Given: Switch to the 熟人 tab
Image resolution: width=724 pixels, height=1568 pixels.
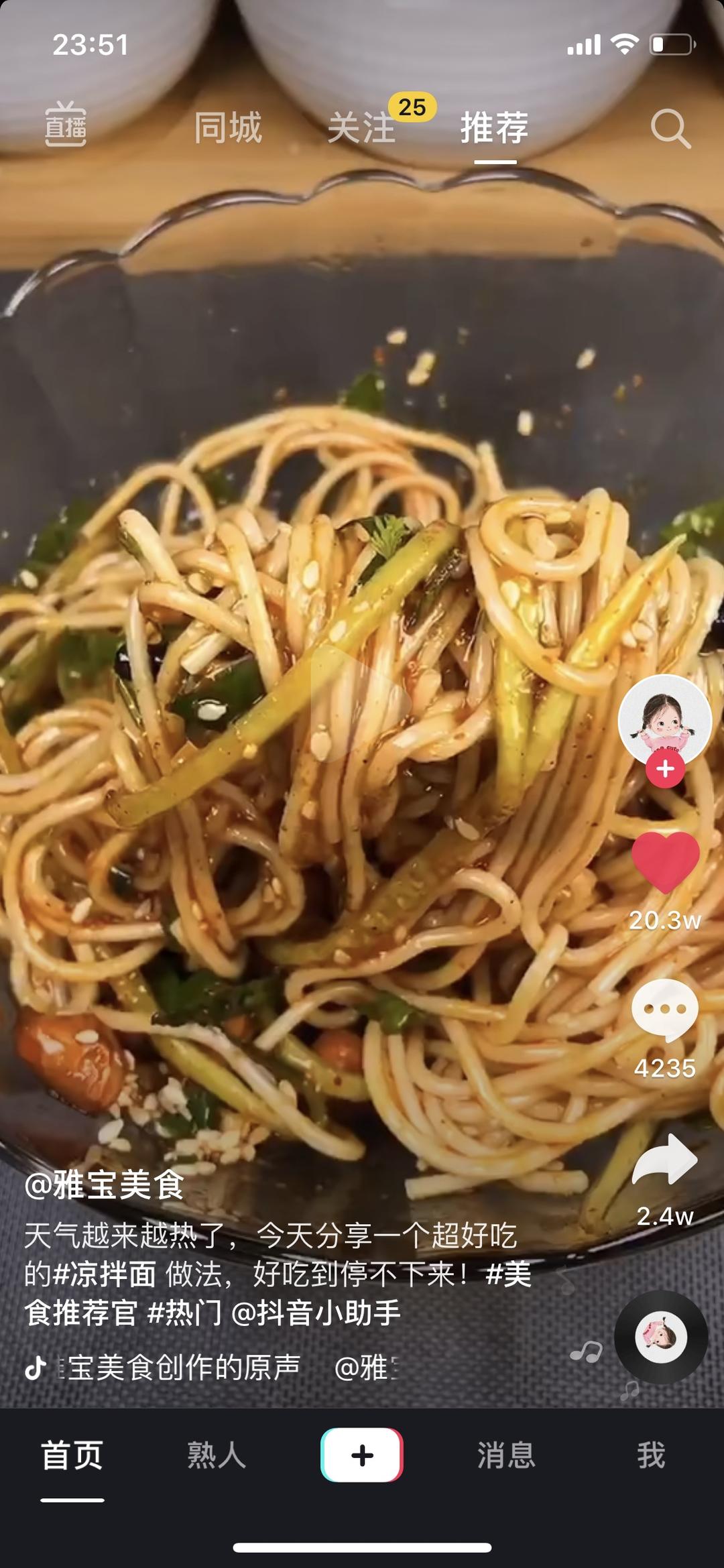Looking at the screenshot, I should coord(217,1455).
